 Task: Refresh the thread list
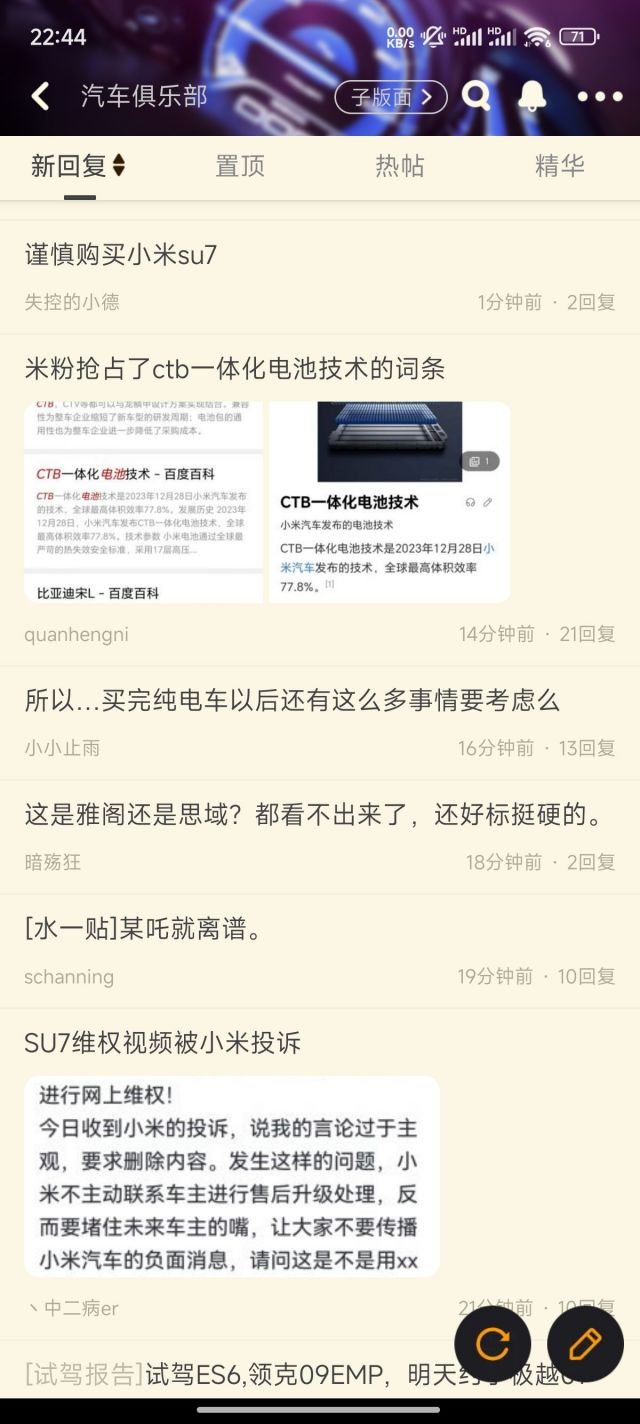click(x=492, y=1343)
